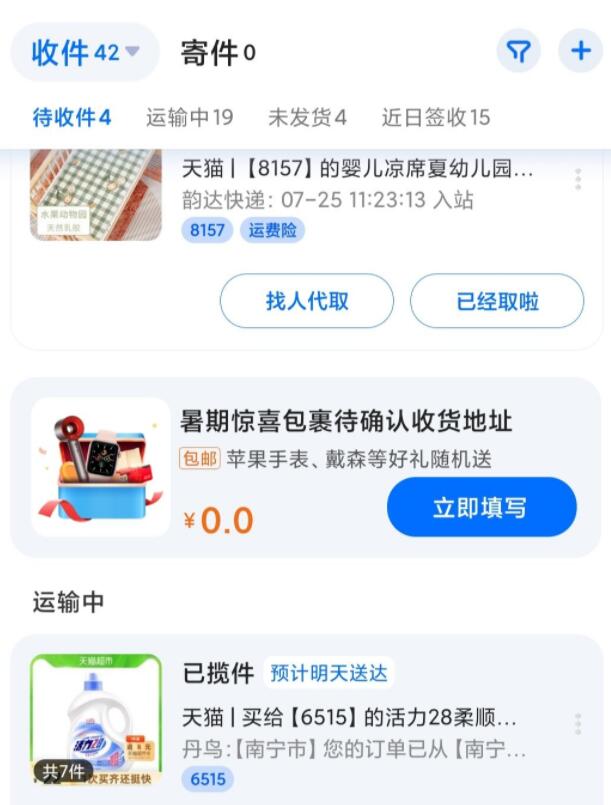This screenshot has height=805, width=611.
Task: Open the 未发货 4 tab
Action: click(x=307, y=117)
